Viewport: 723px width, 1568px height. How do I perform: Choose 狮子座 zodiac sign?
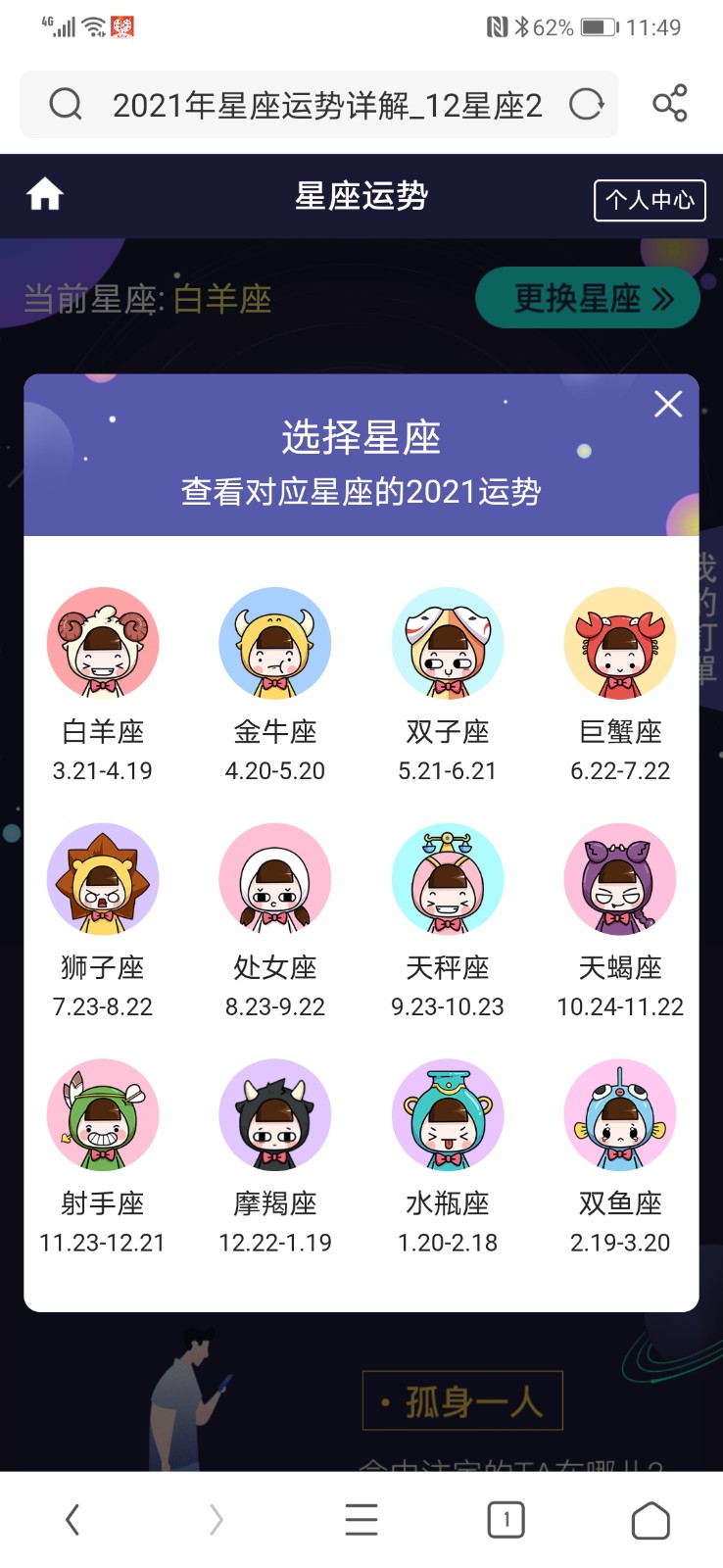point(103,879)
